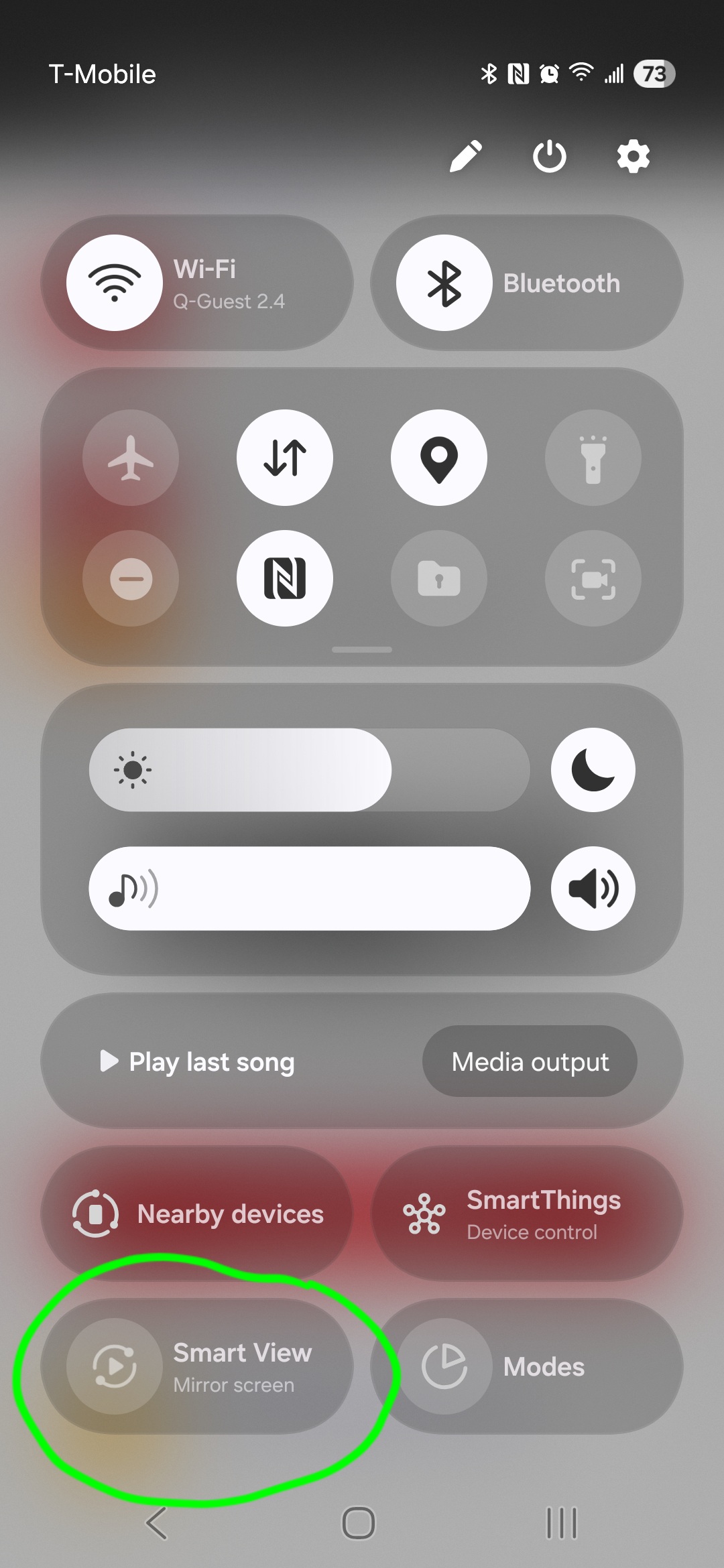The image size is (724, 1568).
Task: Turn off mobile data
Action: click(285, 458)
